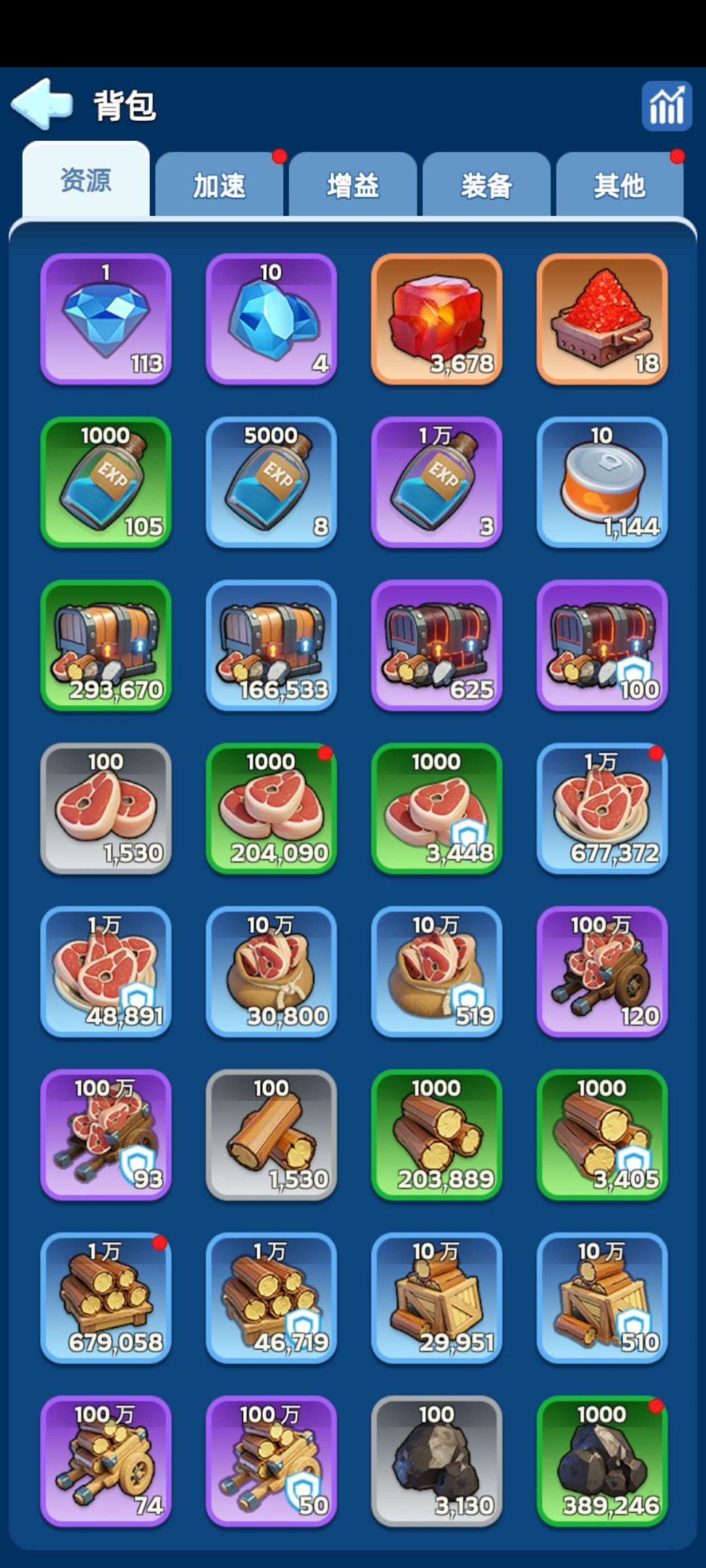
Task: Open the red crystal item with 3,678
Action: pyautogui.click(x=437, y=319)
